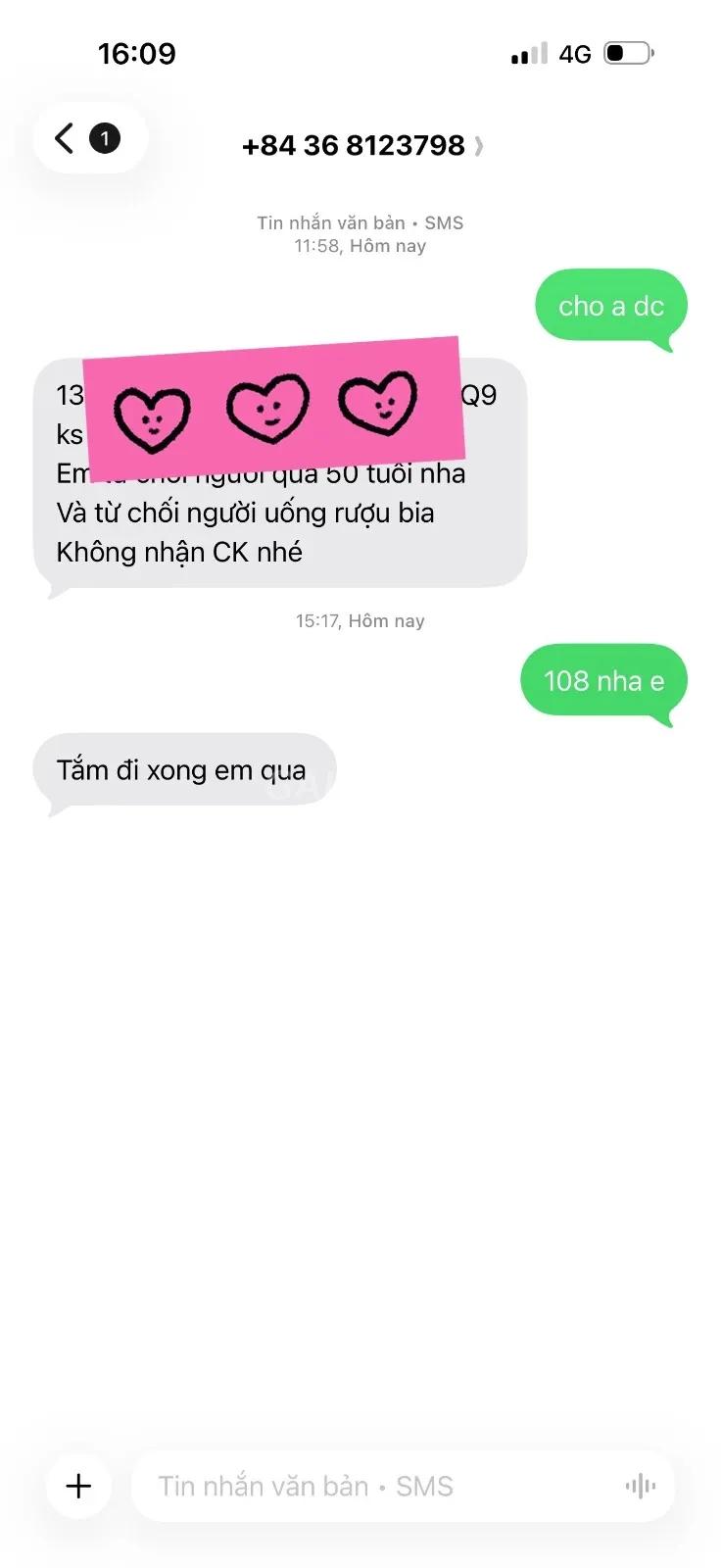Record an audio message

(x=641, y=1487)
